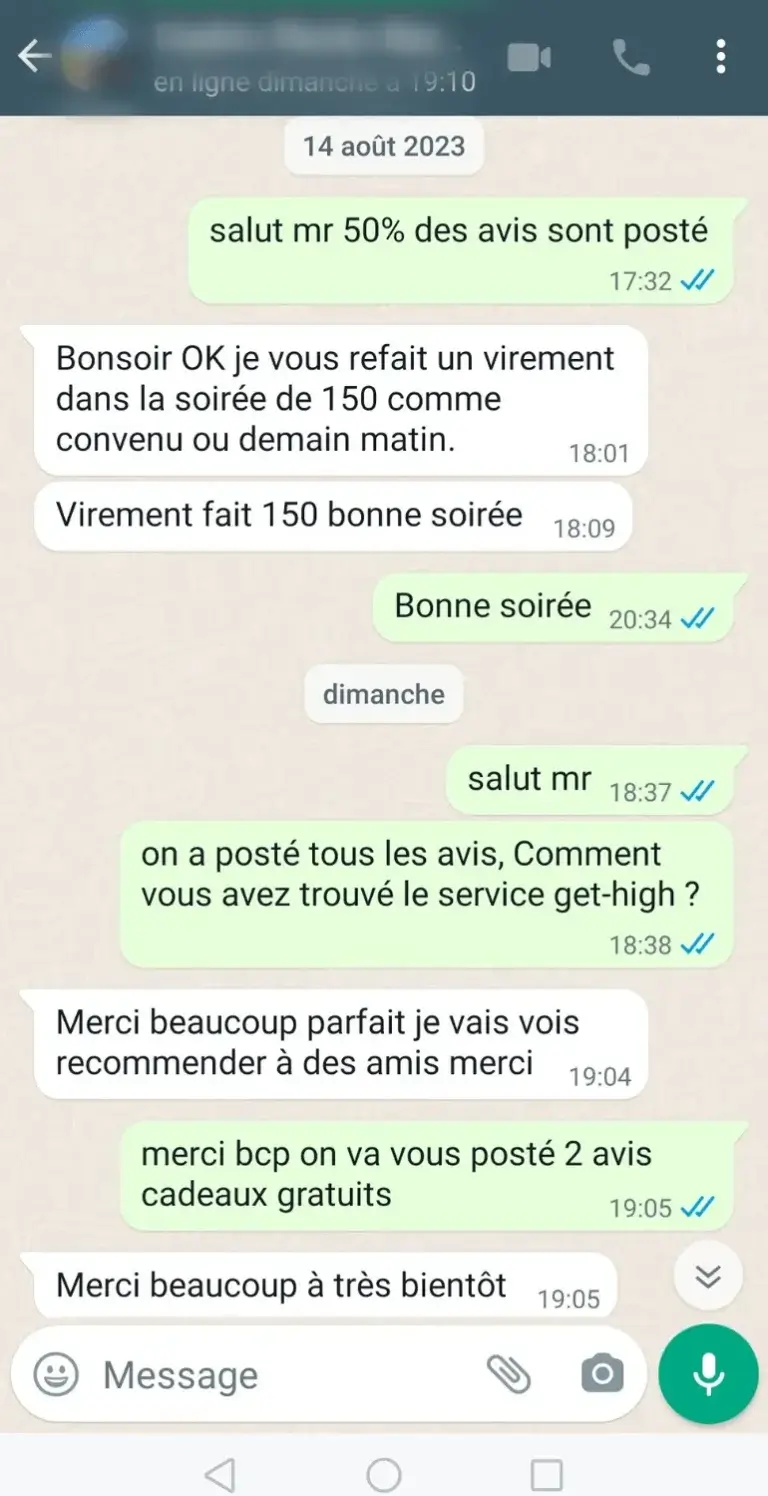This screenshot has width=768, height=1496.
Task: Open the three-dot overflow menu
Action: (x=719, y=57)
